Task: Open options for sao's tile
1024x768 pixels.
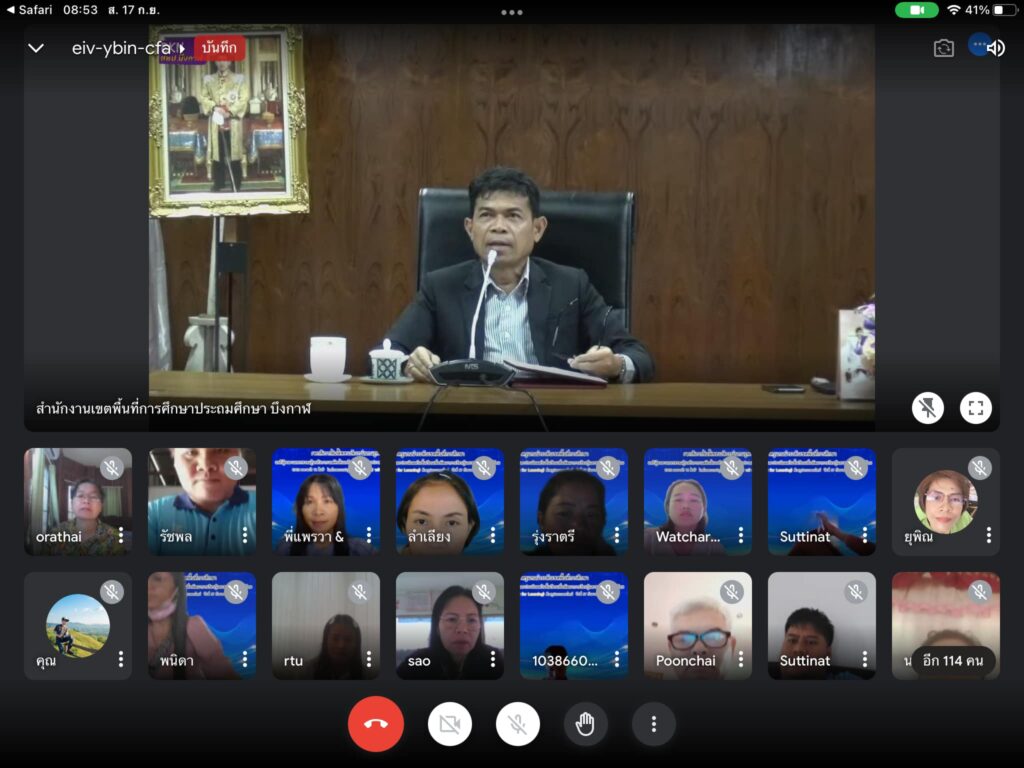Action: (x=493, y=660)
